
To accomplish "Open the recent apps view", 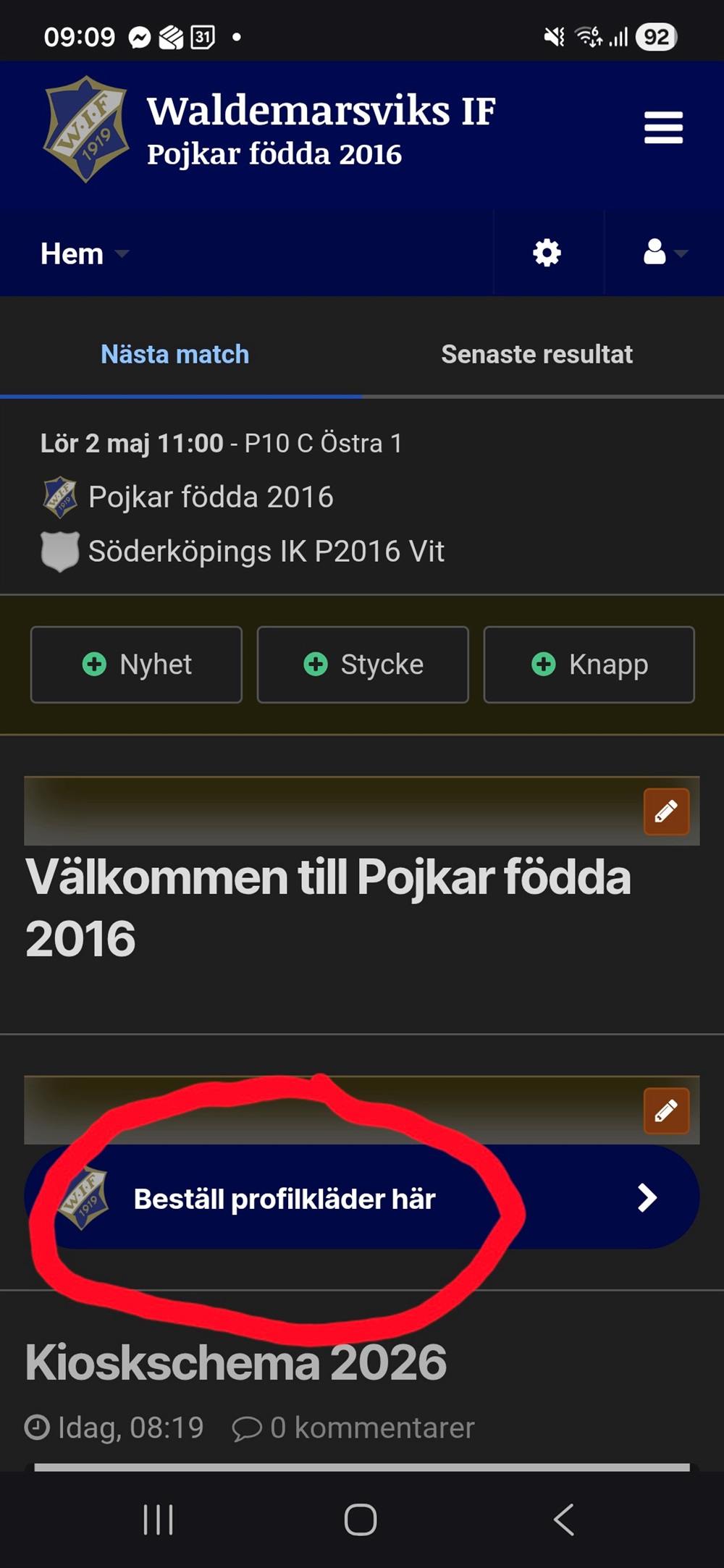I will pos(158,1519).
